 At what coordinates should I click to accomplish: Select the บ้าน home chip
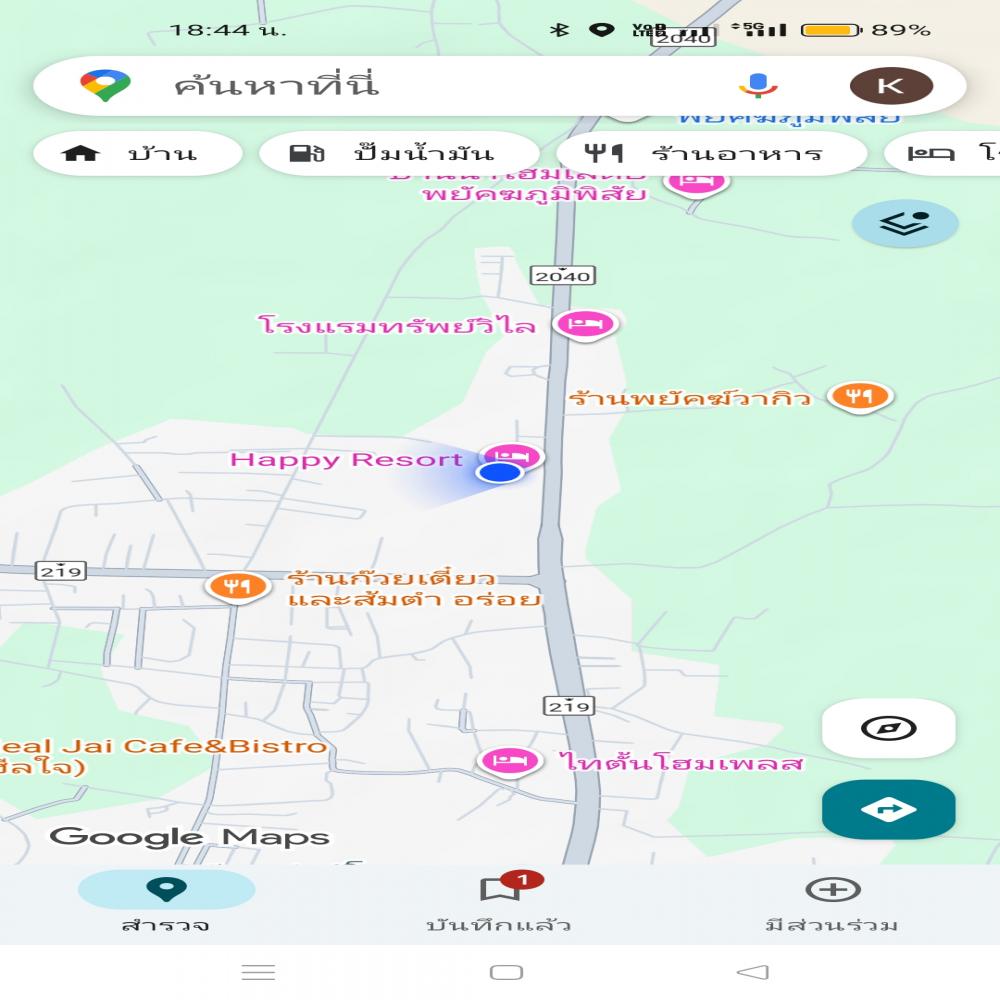click(137, 154)
